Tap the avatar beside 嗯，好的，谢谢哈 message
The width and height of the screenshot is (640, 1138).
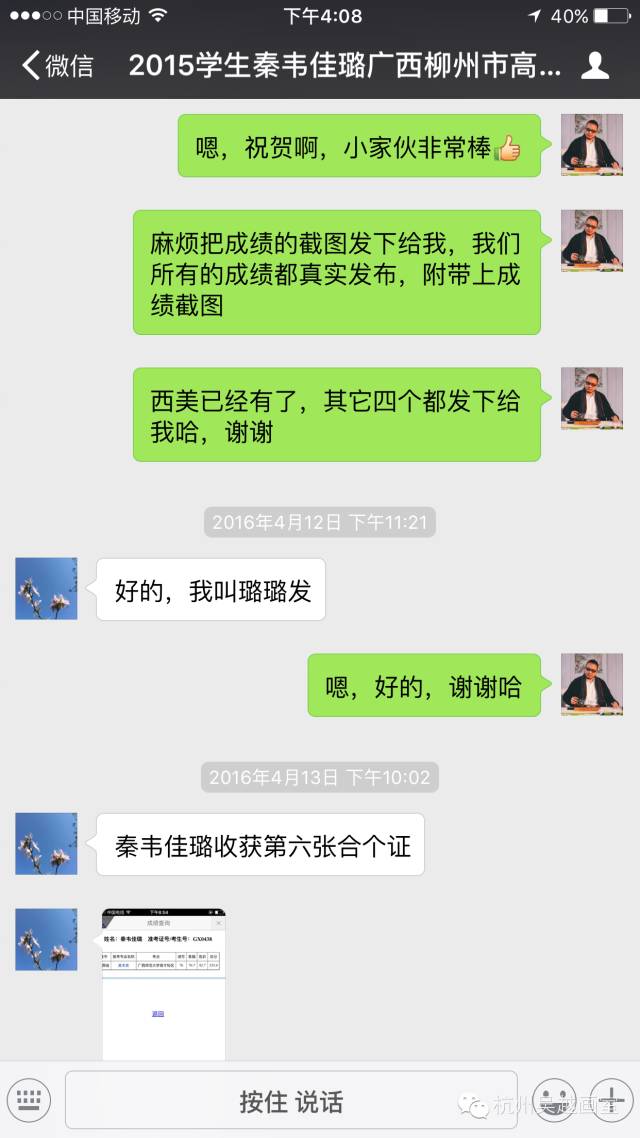(591, 685)
